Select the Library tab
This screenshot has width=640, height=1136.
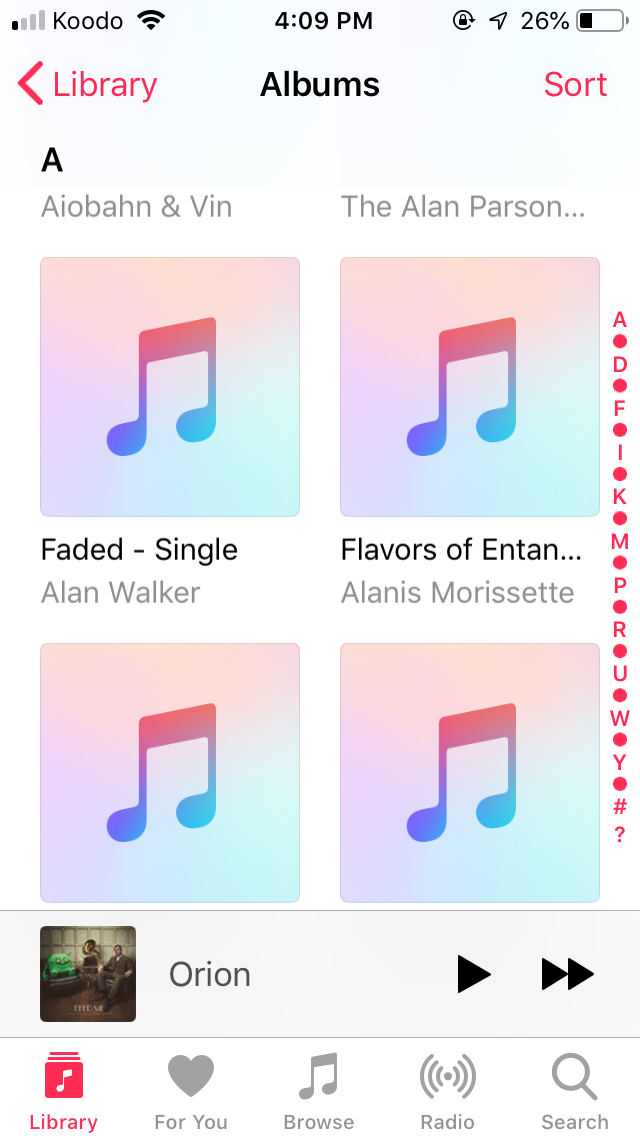pyautogui.click(x=63, y=1092)
